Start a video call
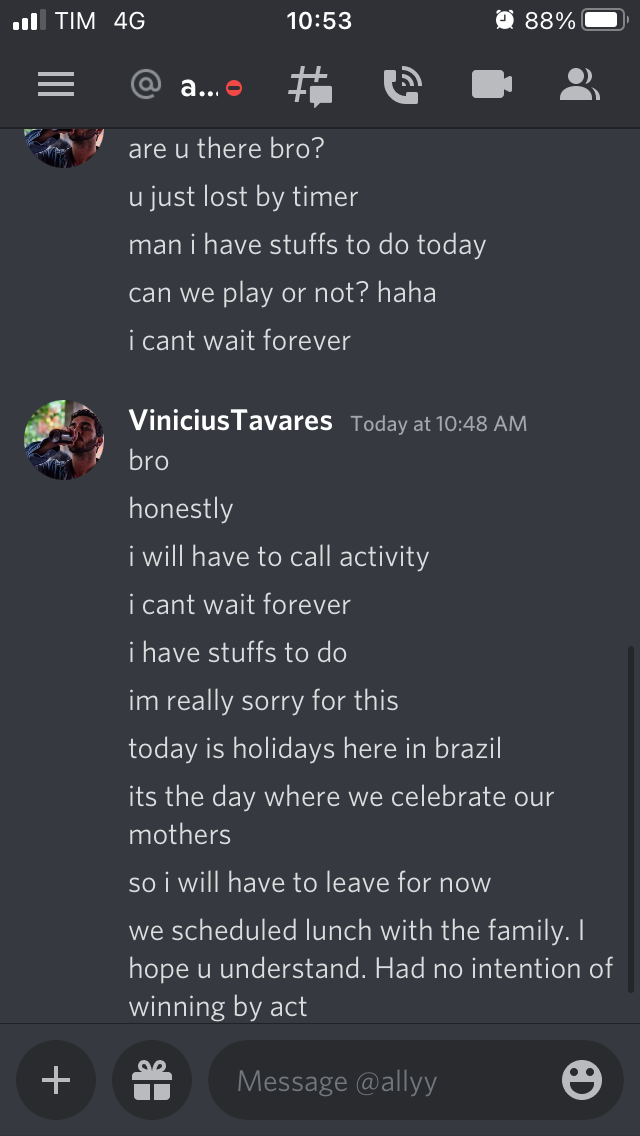 492,86
